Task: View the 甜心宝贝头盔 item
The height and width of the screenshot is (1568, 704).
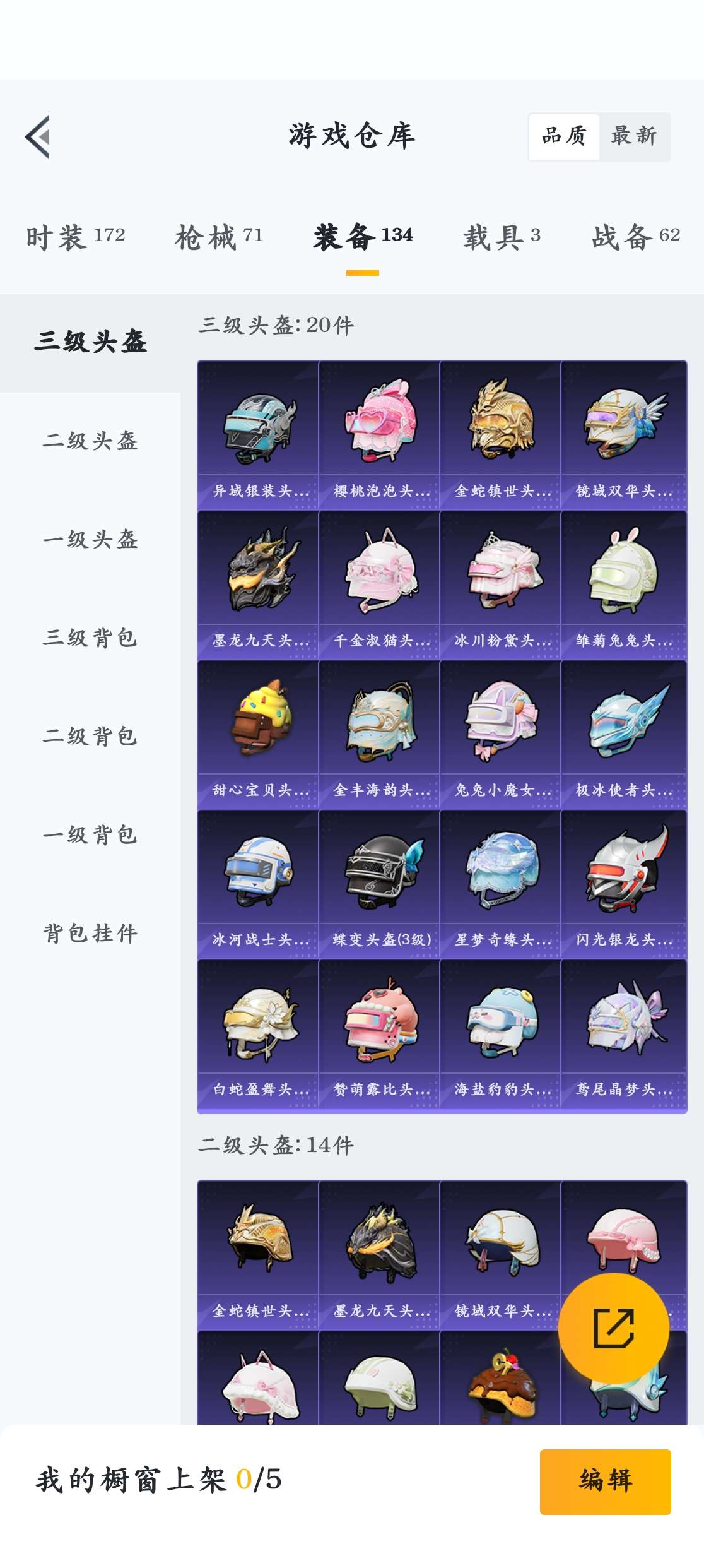Action: click(258, 734)
